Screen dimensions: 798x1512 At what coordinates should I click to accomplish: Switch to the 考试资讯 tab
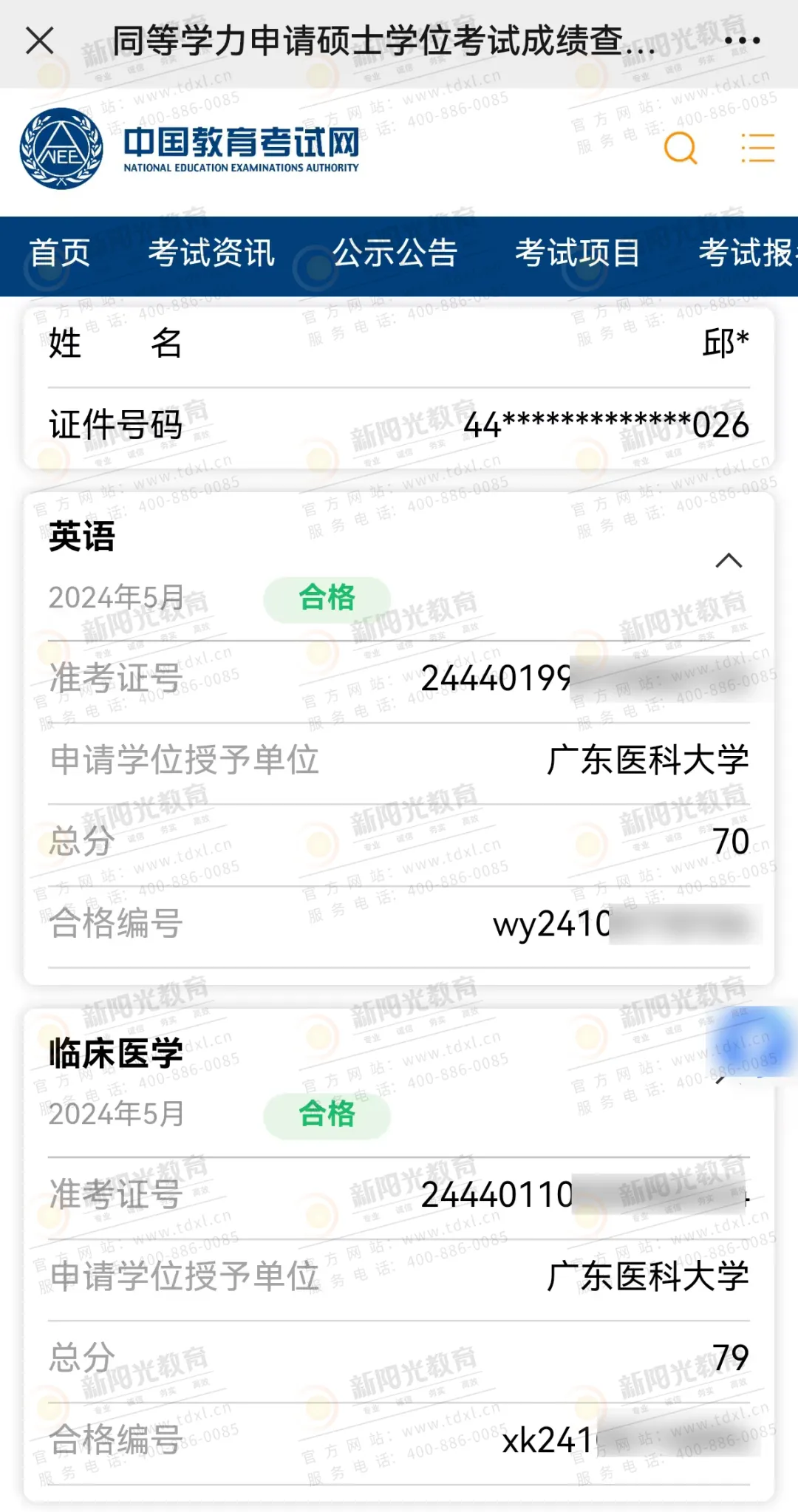[211, 253]
